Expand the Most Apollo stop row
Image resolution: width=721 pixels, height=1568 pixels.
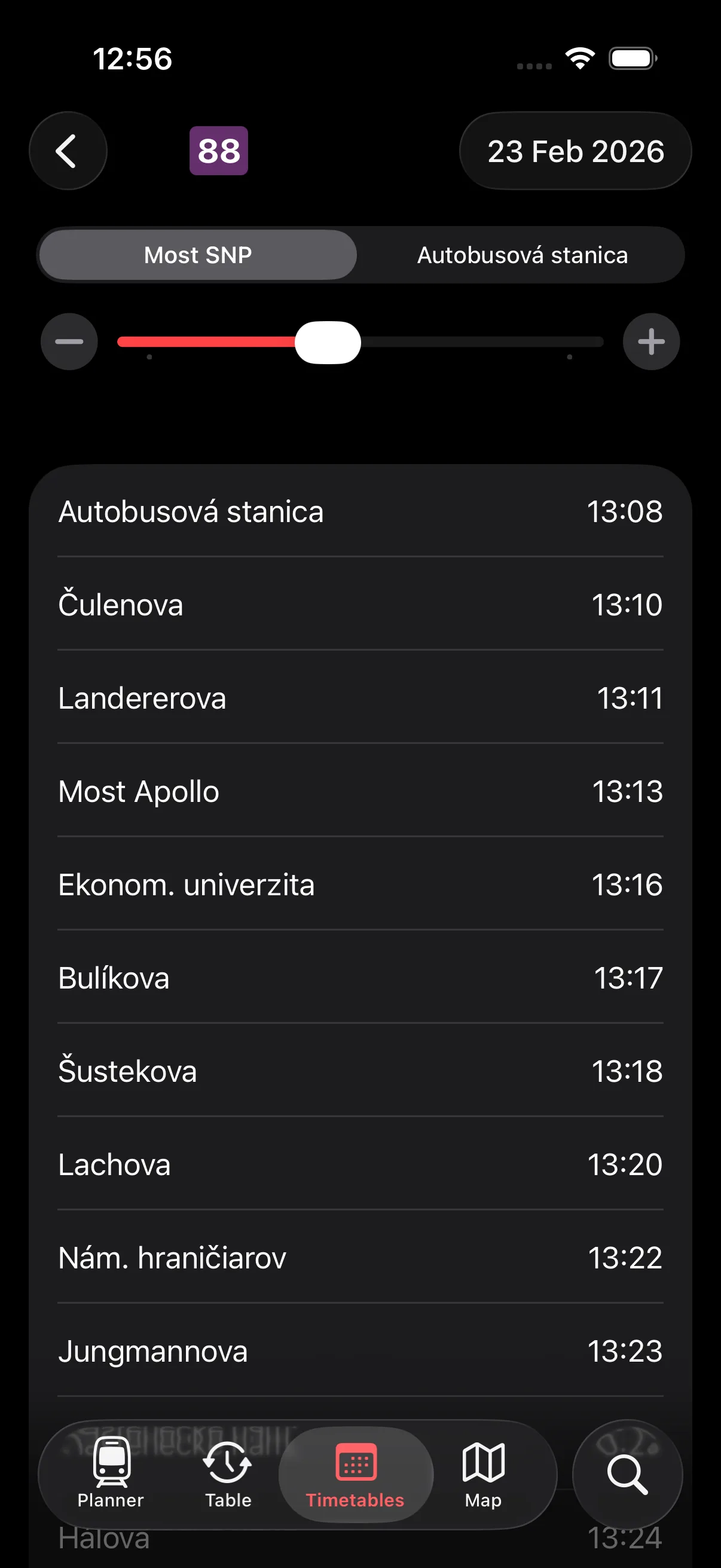pyautogui.click(x=360, y=791)
